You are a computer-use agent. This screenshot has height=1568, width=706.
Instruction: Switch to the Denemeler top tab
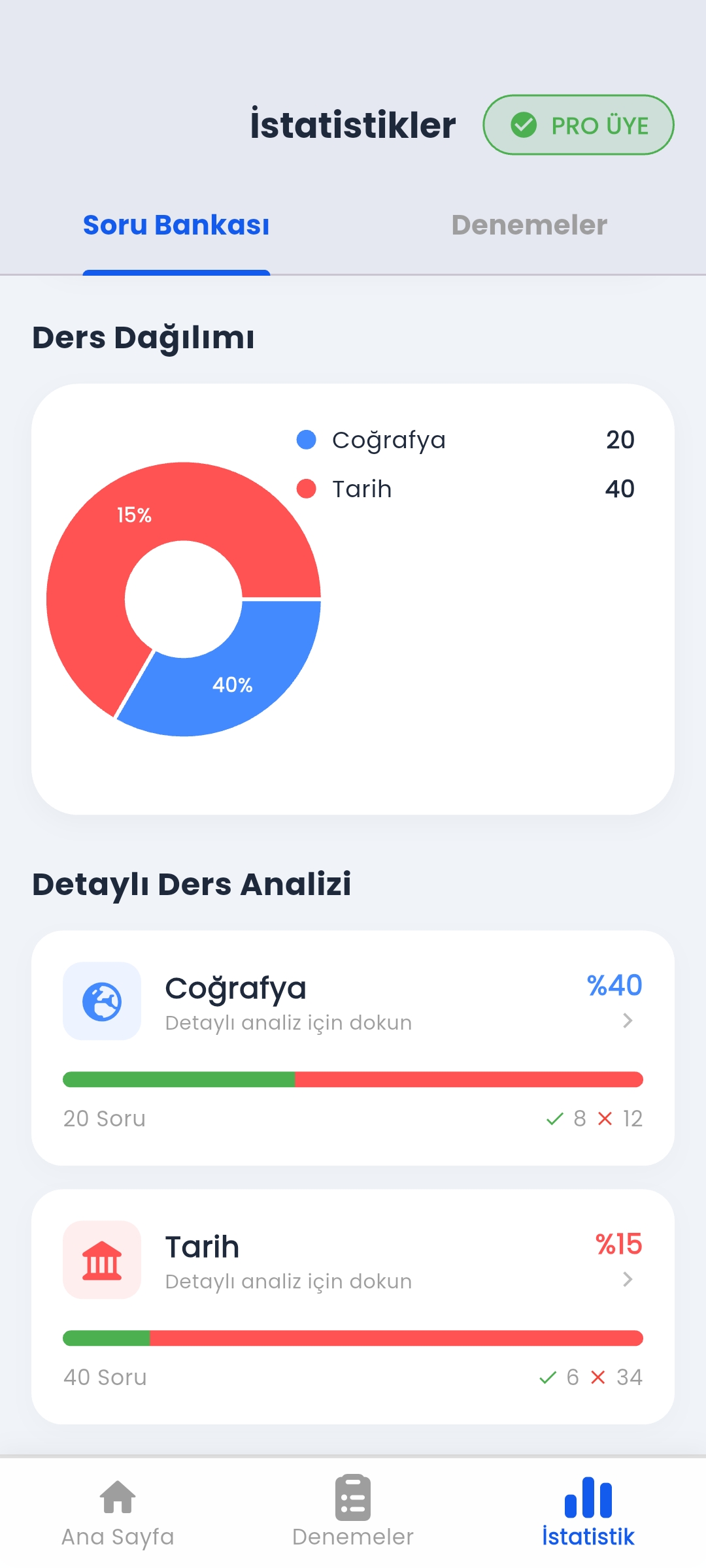[x=529, y=225]
